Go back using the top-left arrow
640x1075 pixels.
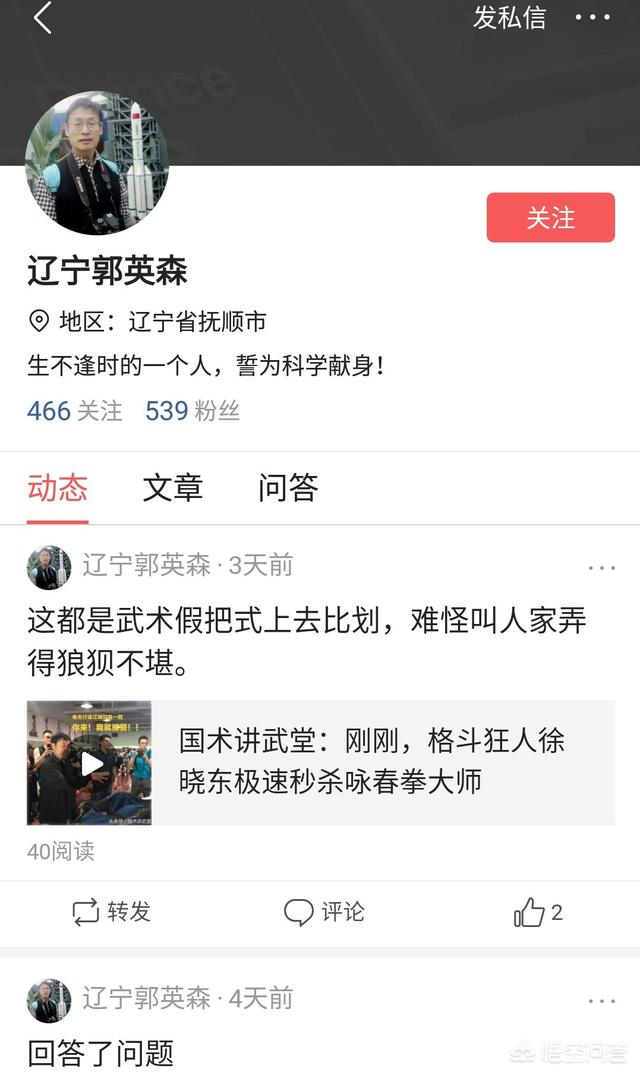42,18
